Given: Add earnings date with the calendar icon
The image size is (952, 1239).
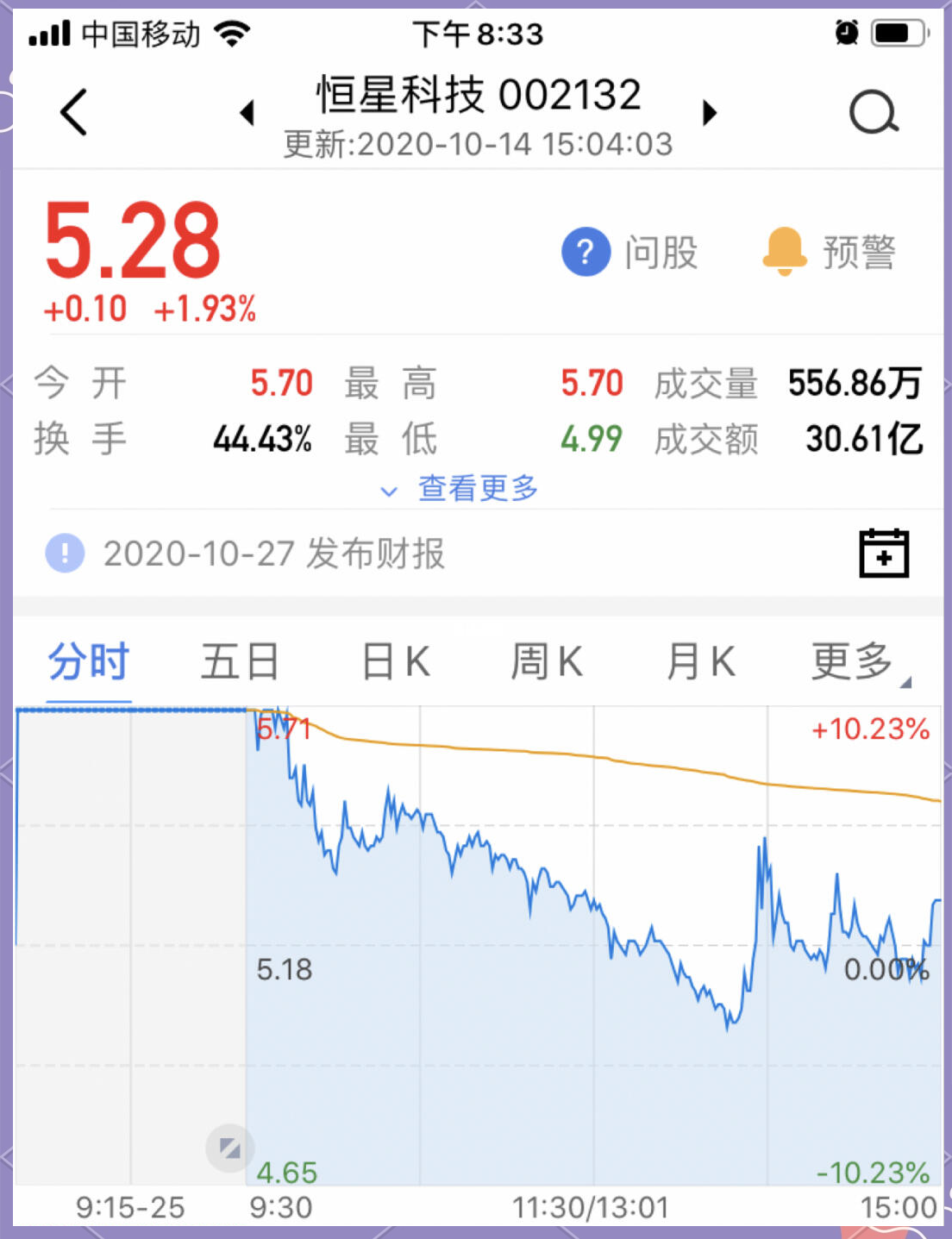Looking at the screenshot, I should click(884, 553).
